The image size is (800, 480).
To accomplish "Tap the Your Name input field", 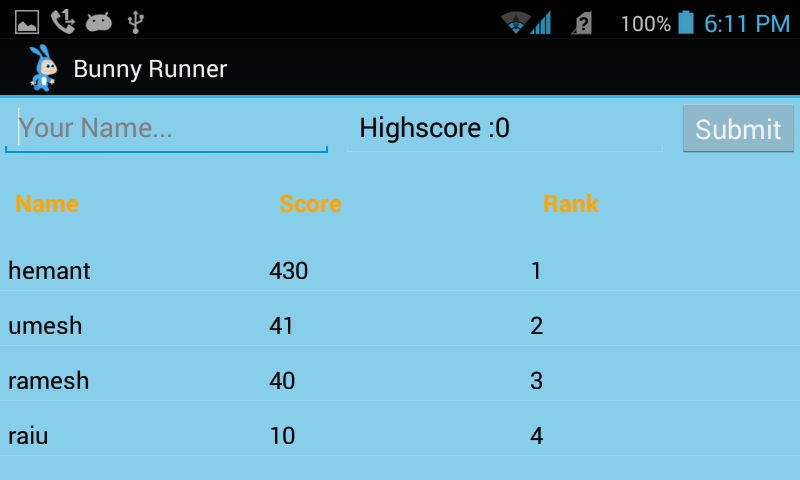I will click(166, 129).
